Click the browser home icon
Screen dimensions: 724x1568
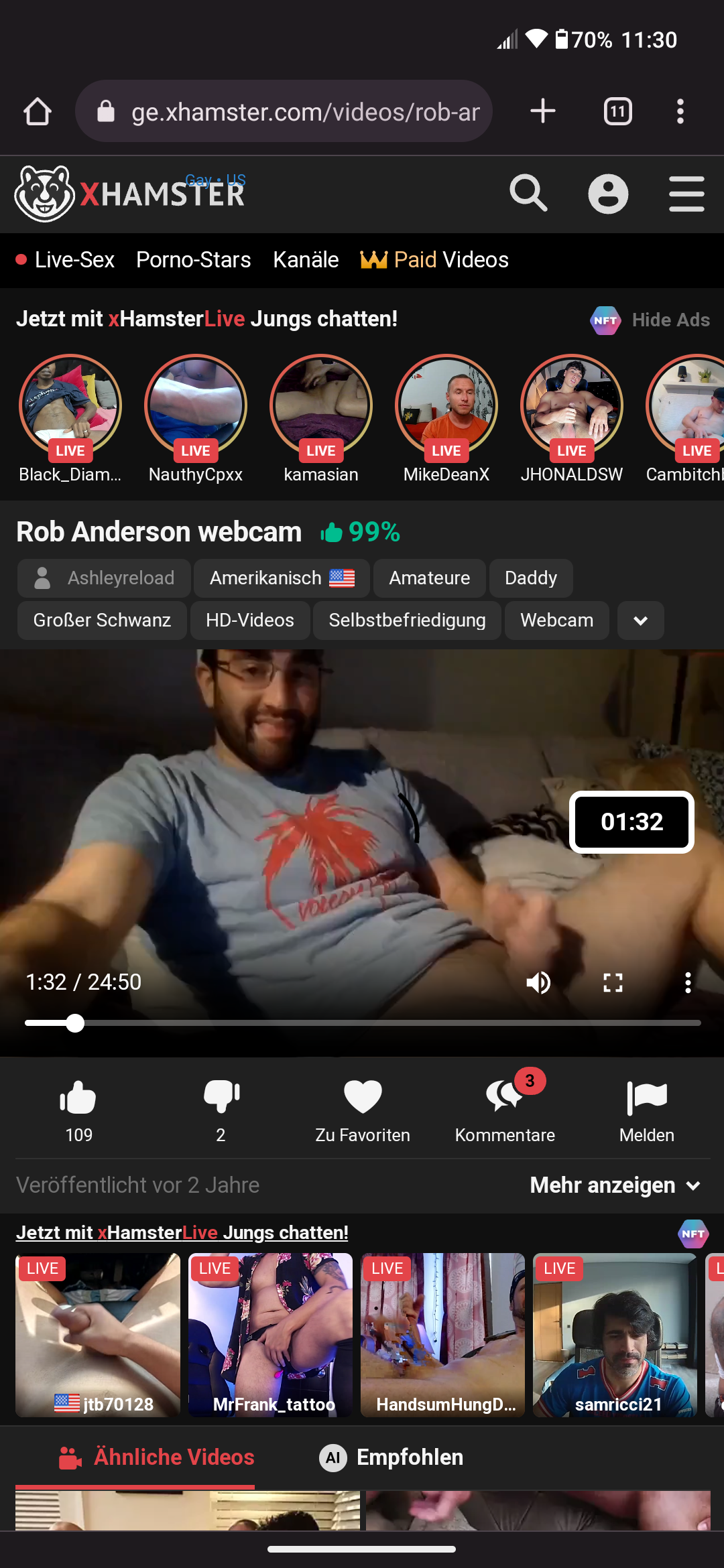pos(37,111)
